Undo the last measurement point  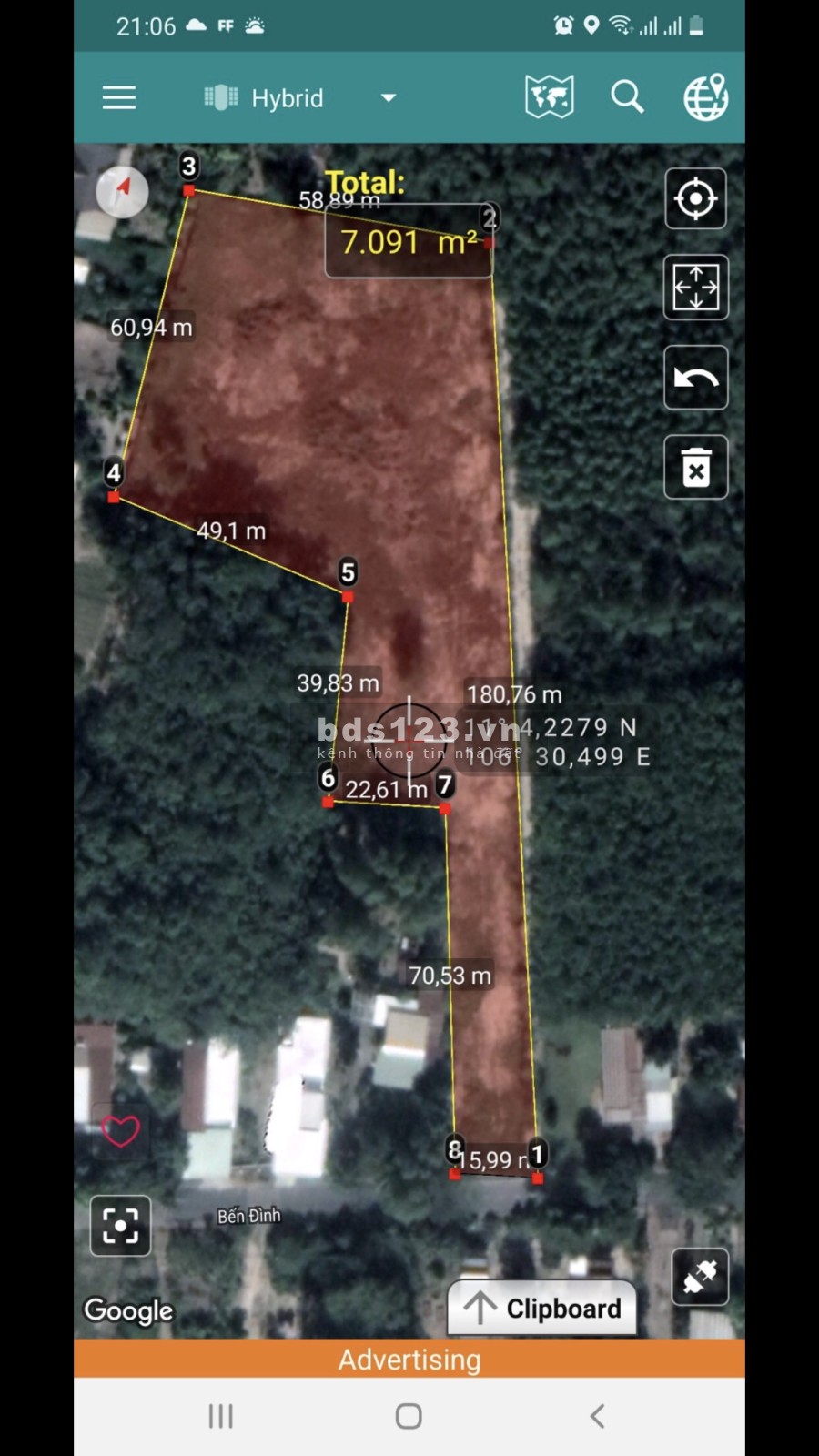pyautogui.click(x=695, y=378)
